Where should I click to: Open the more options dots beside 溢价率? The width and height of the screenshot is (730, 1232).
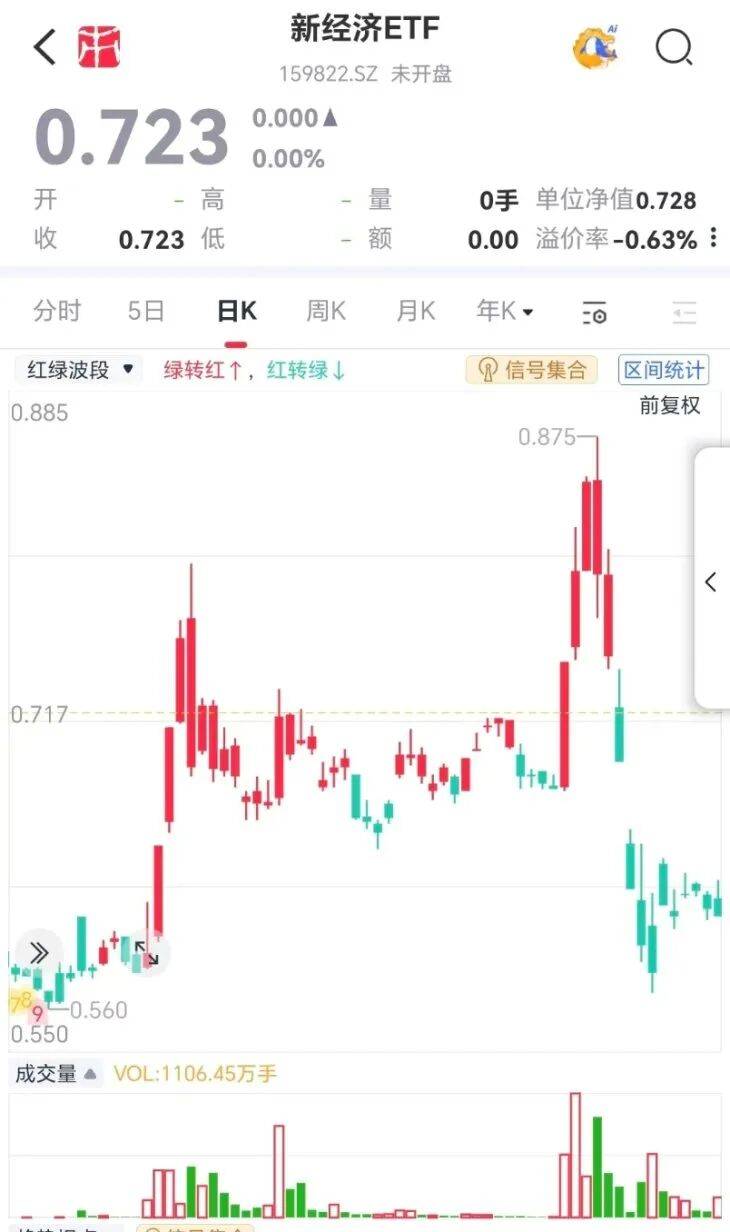click(713, 238)
